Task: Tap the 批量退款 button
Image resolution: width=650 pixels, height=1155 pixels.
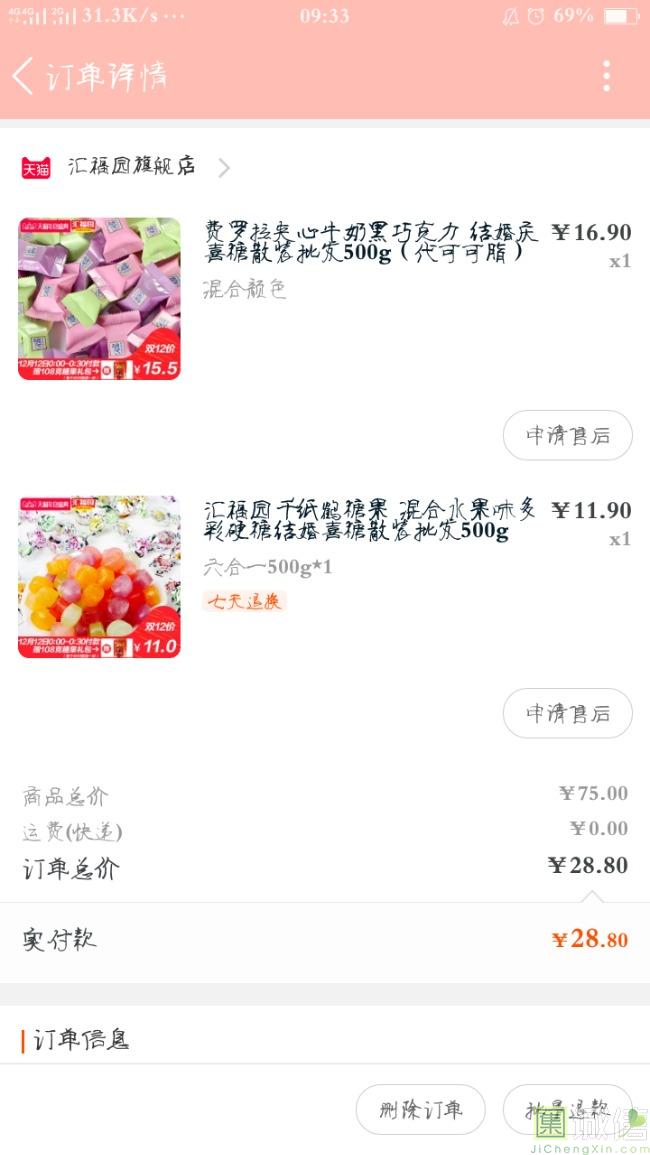Action: [567, 1109]
